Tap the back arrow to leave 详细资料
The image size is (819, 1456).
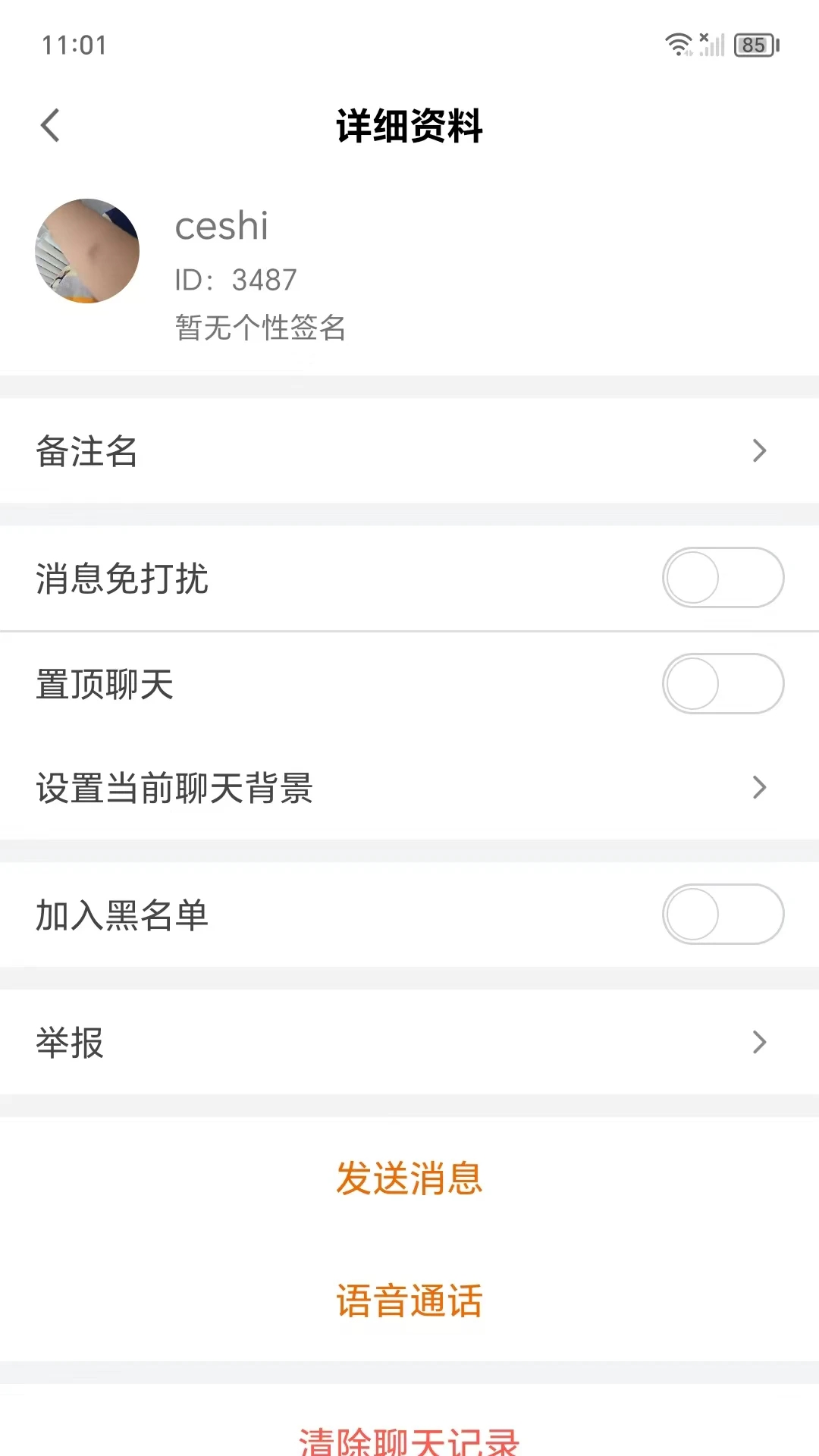(x=51, y=124)
